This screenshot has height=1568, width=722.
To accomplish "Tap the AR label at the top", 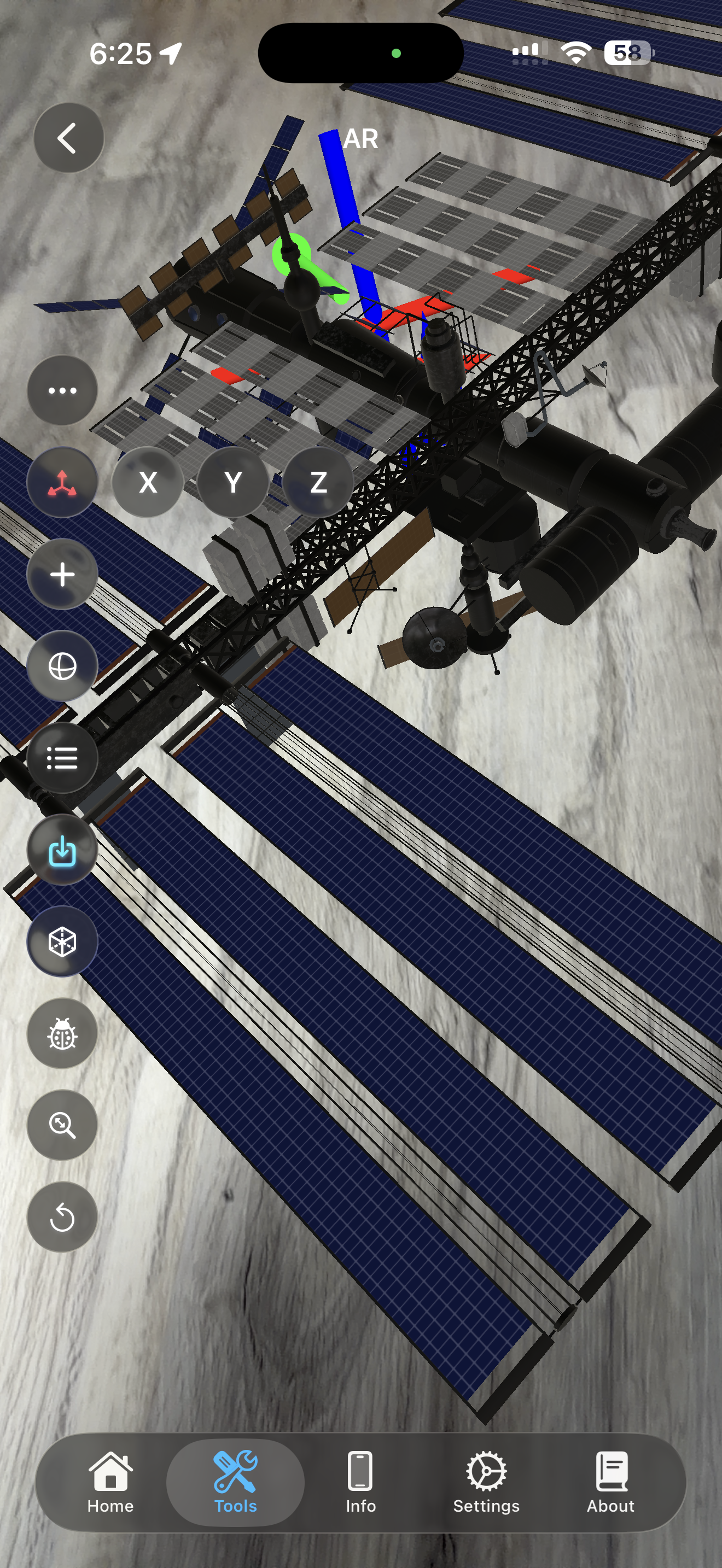I will pos(361,138).
